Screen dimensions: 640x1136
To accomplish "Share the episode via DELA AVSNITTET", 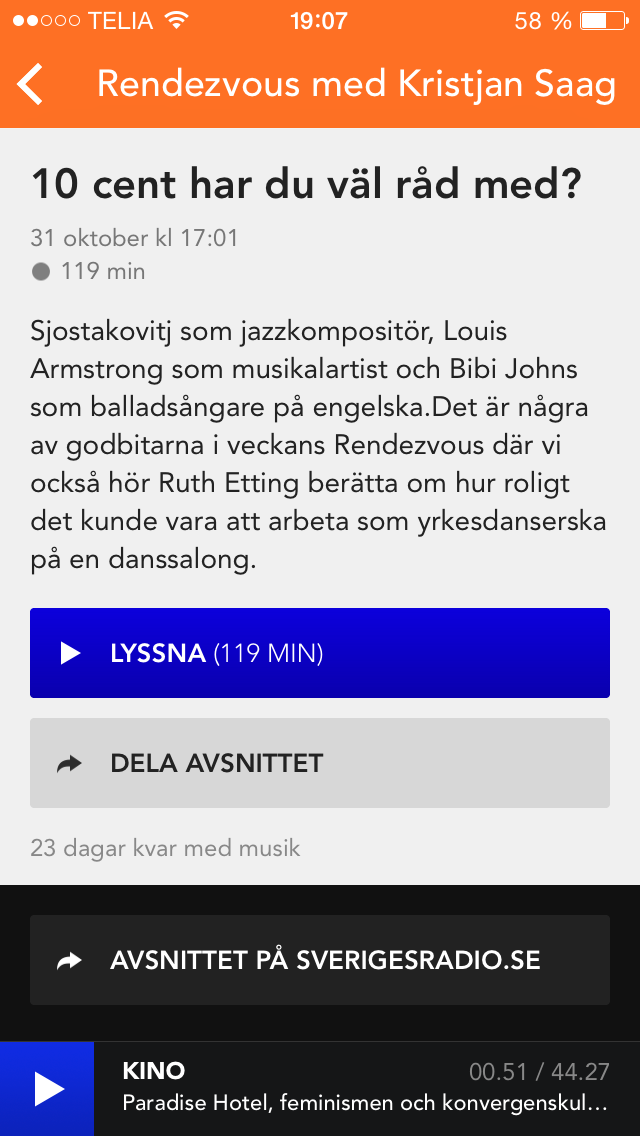I will [x=319, y=763].
